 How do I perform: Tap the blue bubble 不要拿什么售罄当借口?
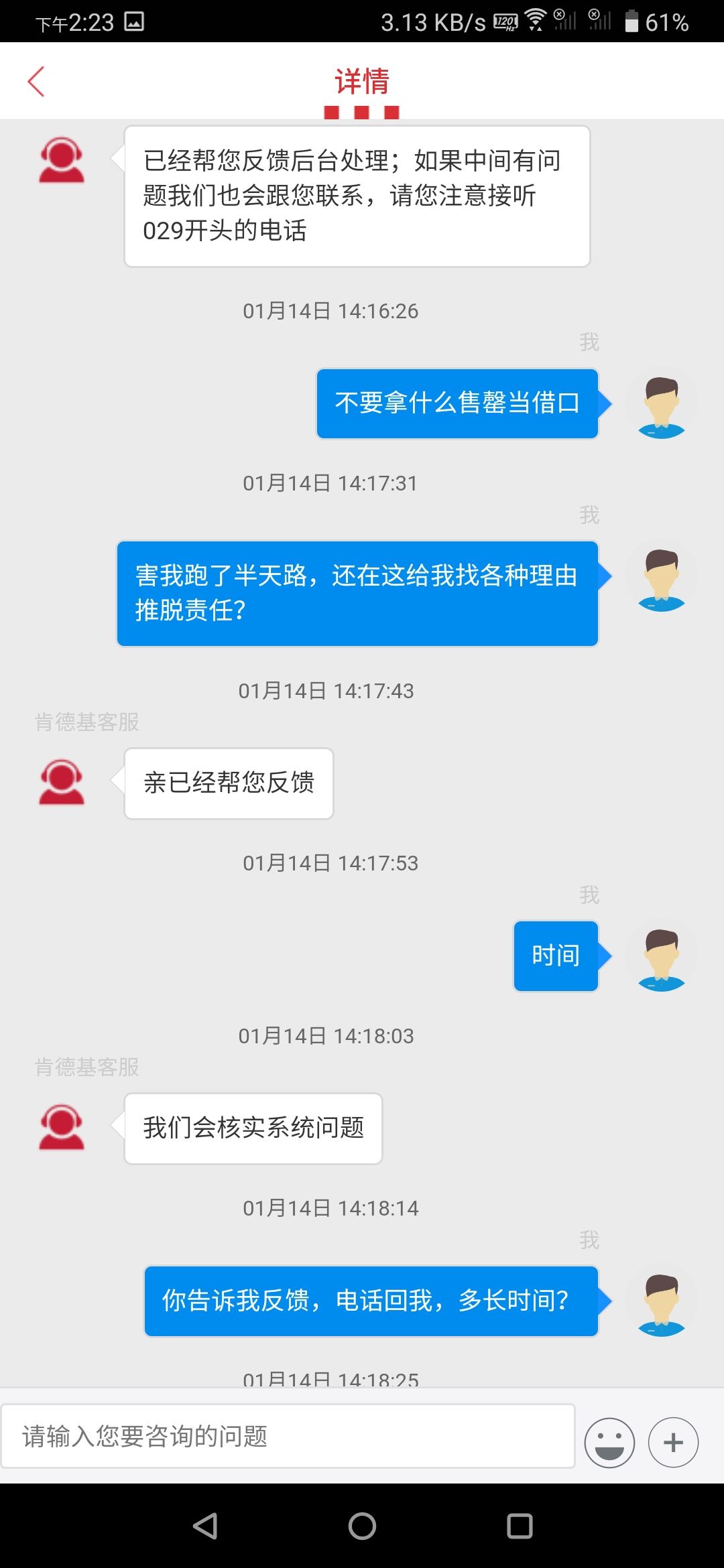(x=458, y=404)
